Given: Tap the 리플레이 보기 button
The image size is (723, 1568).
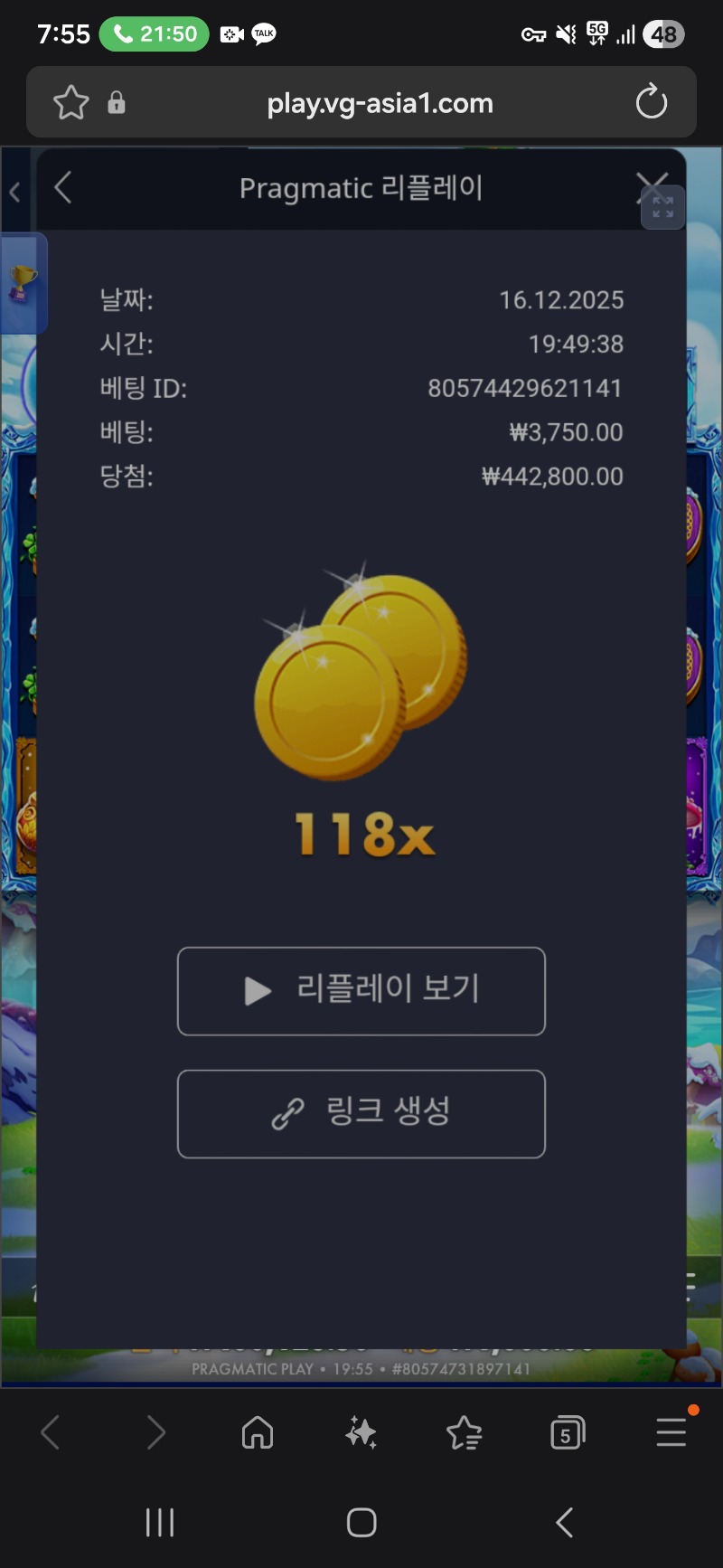Looking at the screenshot, I should tap(361, 991).
